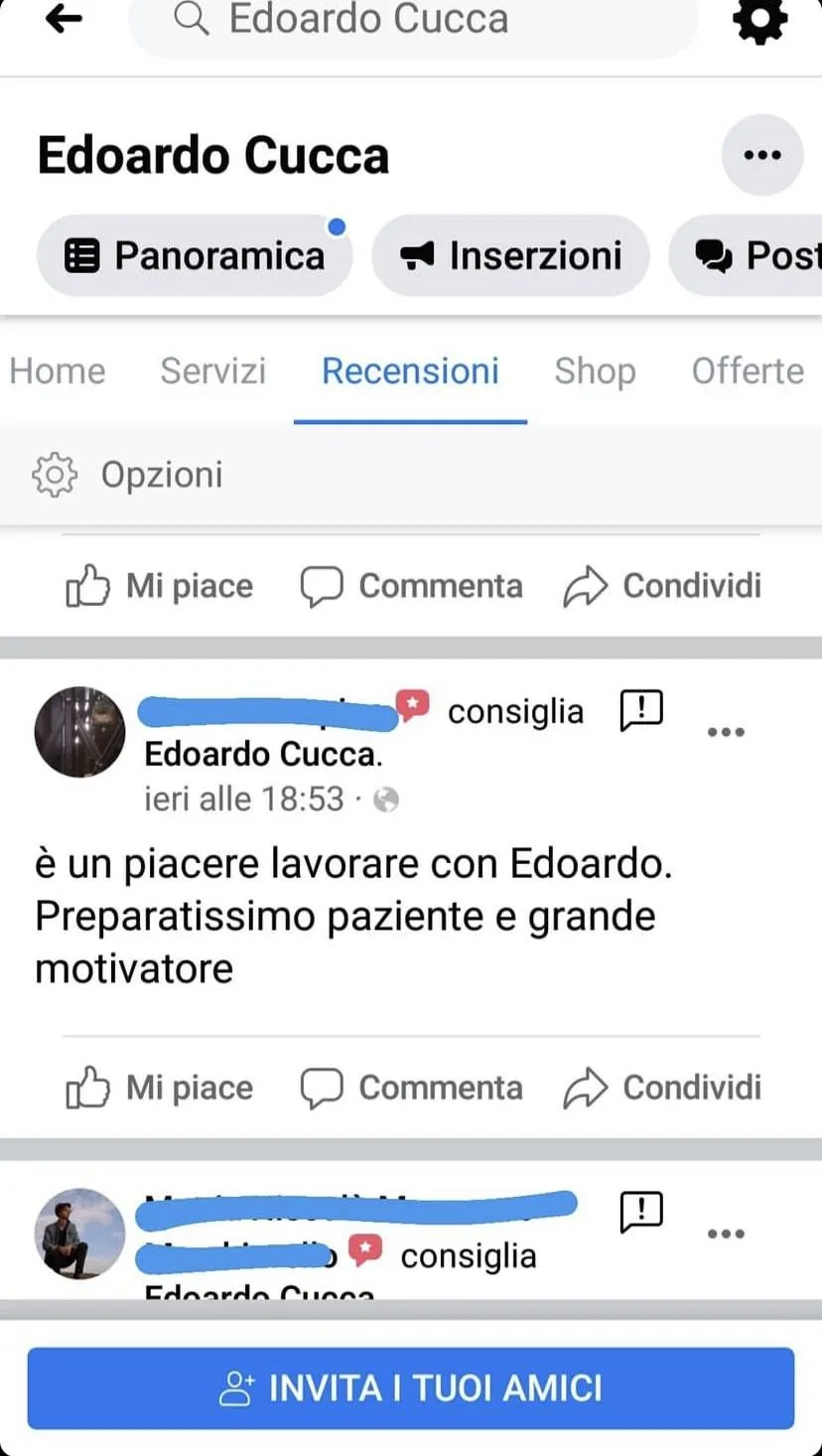This screenshot has height=1456, width=822.
Task: Switch to the Servizi tab
Action: (213, 371)
